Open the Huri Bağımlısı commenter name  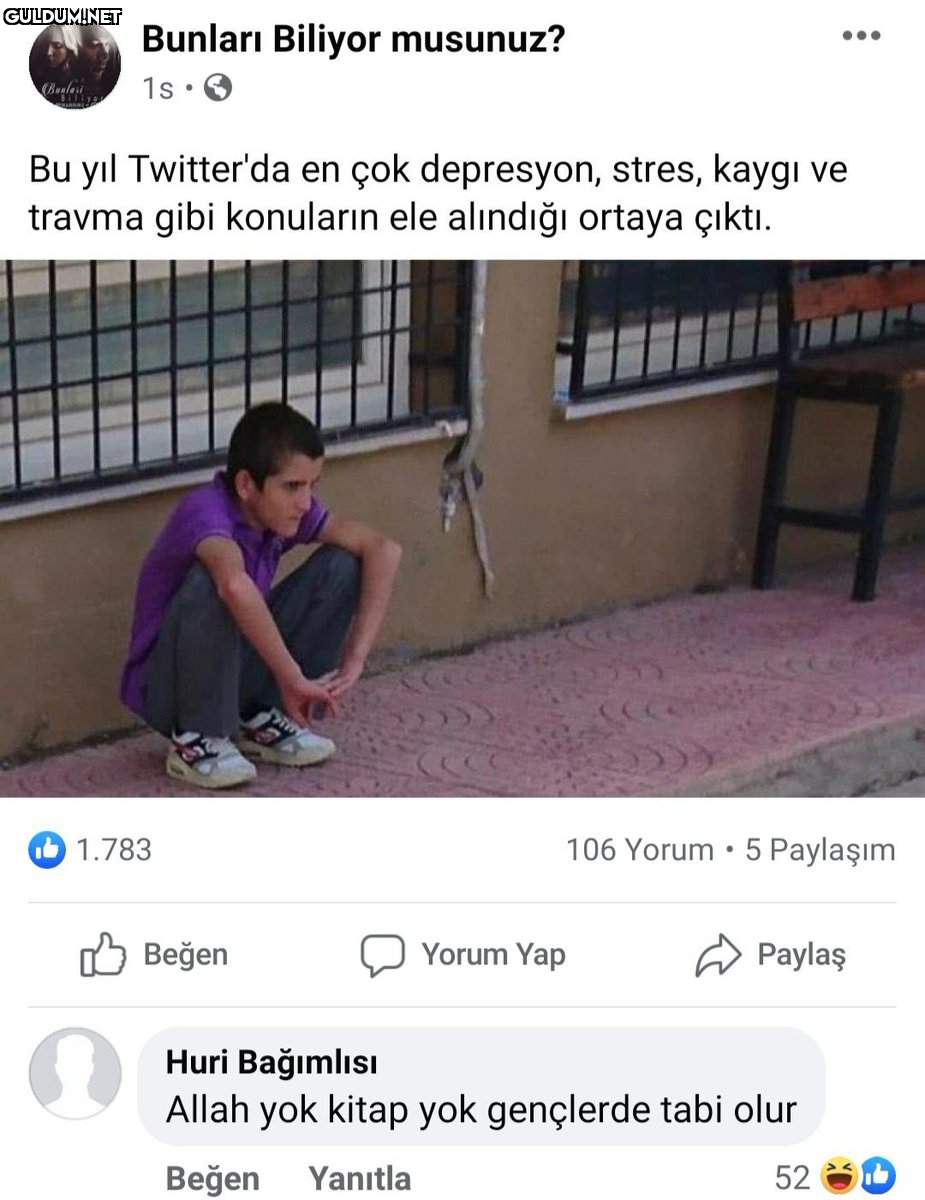coord(271,1062)
